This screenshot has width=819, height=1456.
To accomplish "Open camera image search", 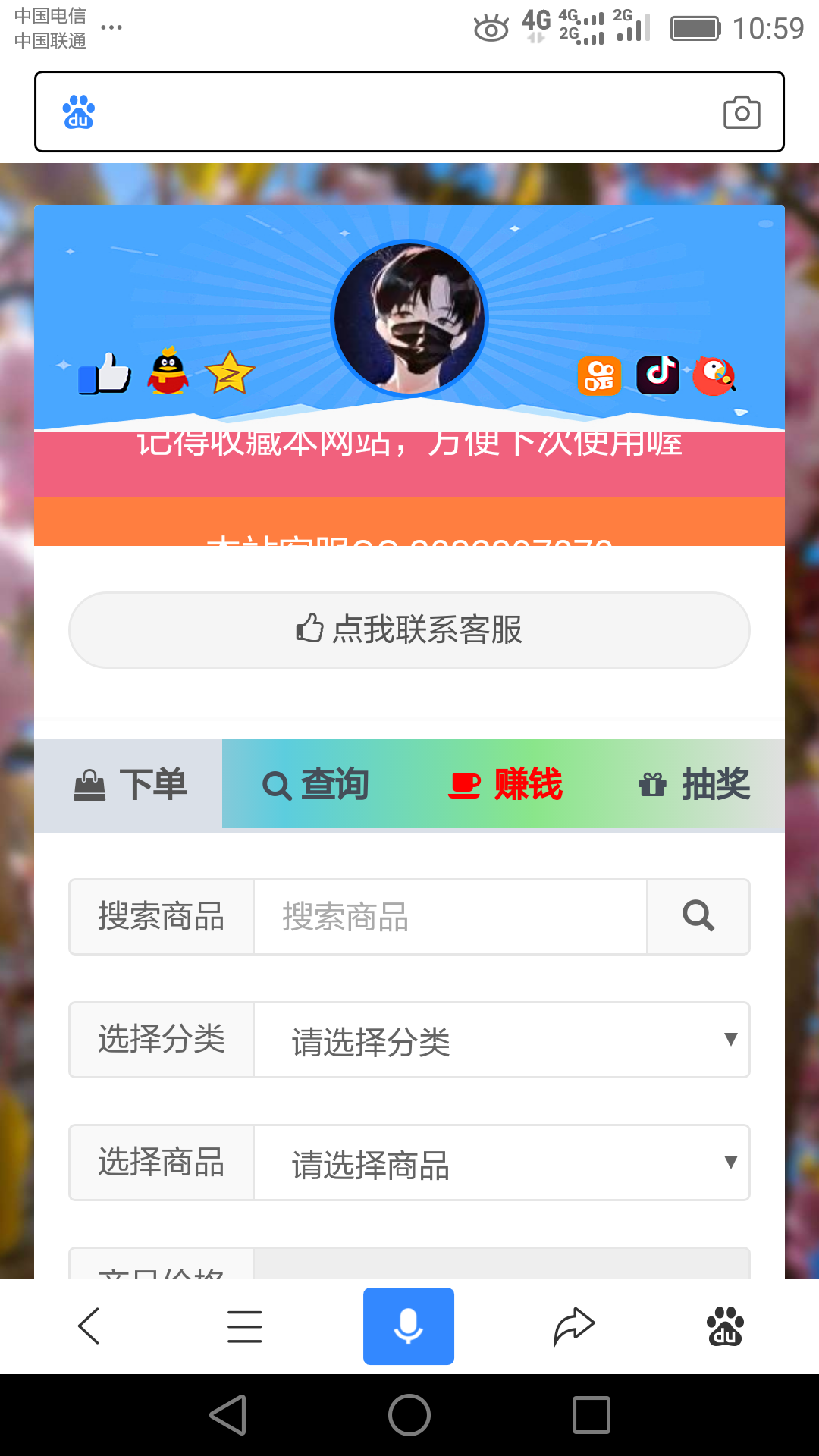I will click(742, 113).
